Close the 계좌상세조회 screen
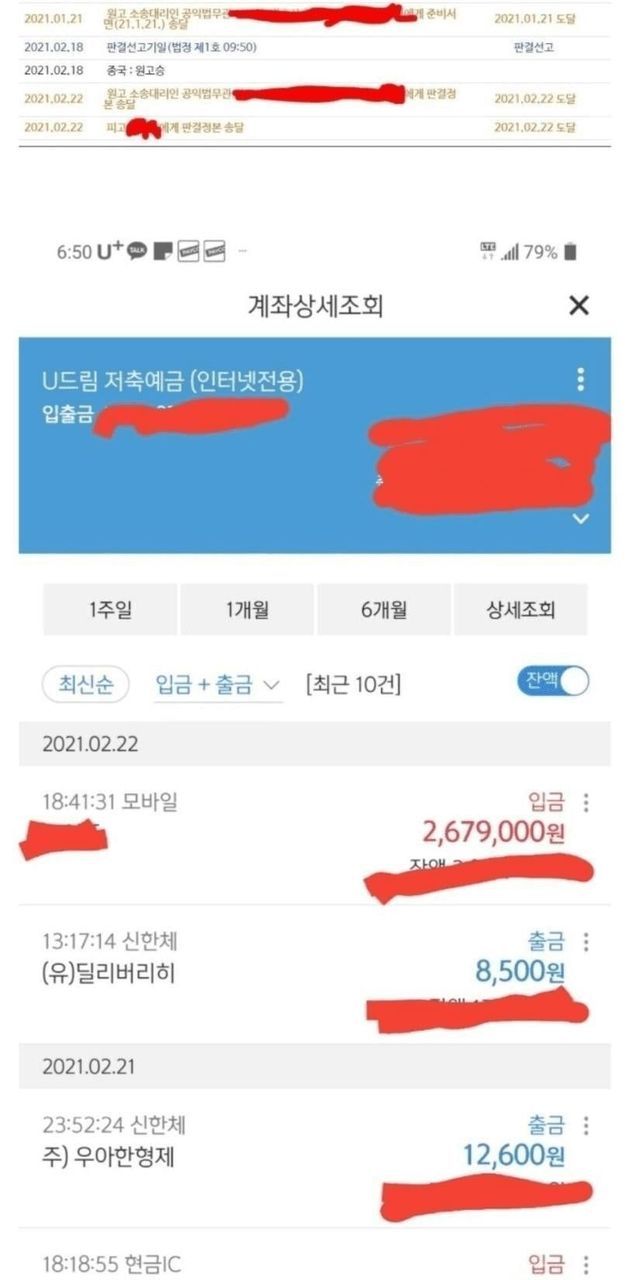Viewport: 640px width, 1280px height. [578, 306]
